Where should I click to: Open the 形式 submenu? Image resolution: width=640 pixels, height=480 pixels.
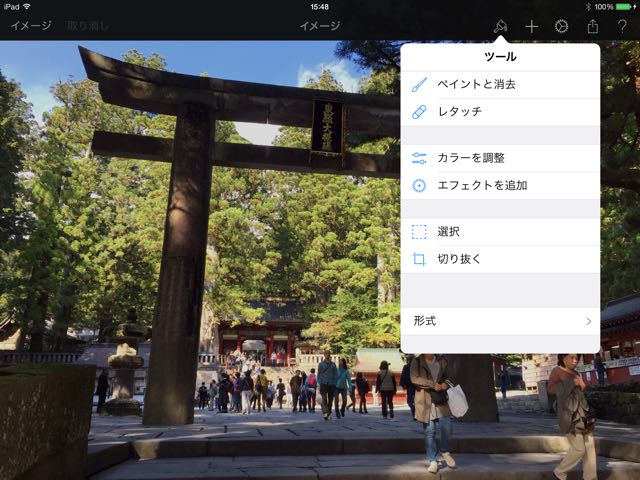point(500,321)
